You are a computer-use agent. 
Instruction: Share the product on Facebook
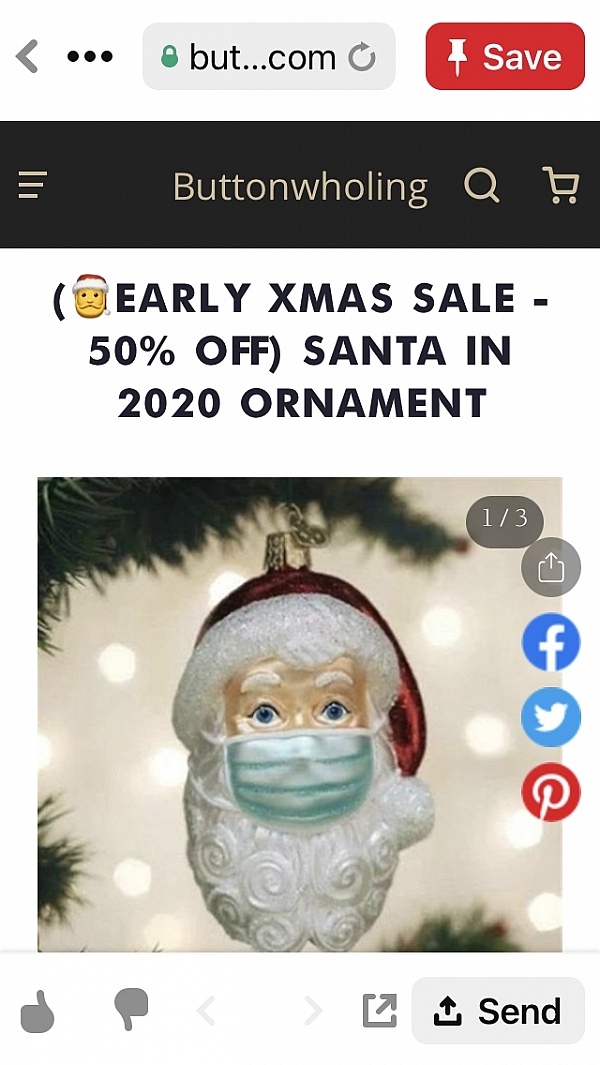click(x=551, y=642)
